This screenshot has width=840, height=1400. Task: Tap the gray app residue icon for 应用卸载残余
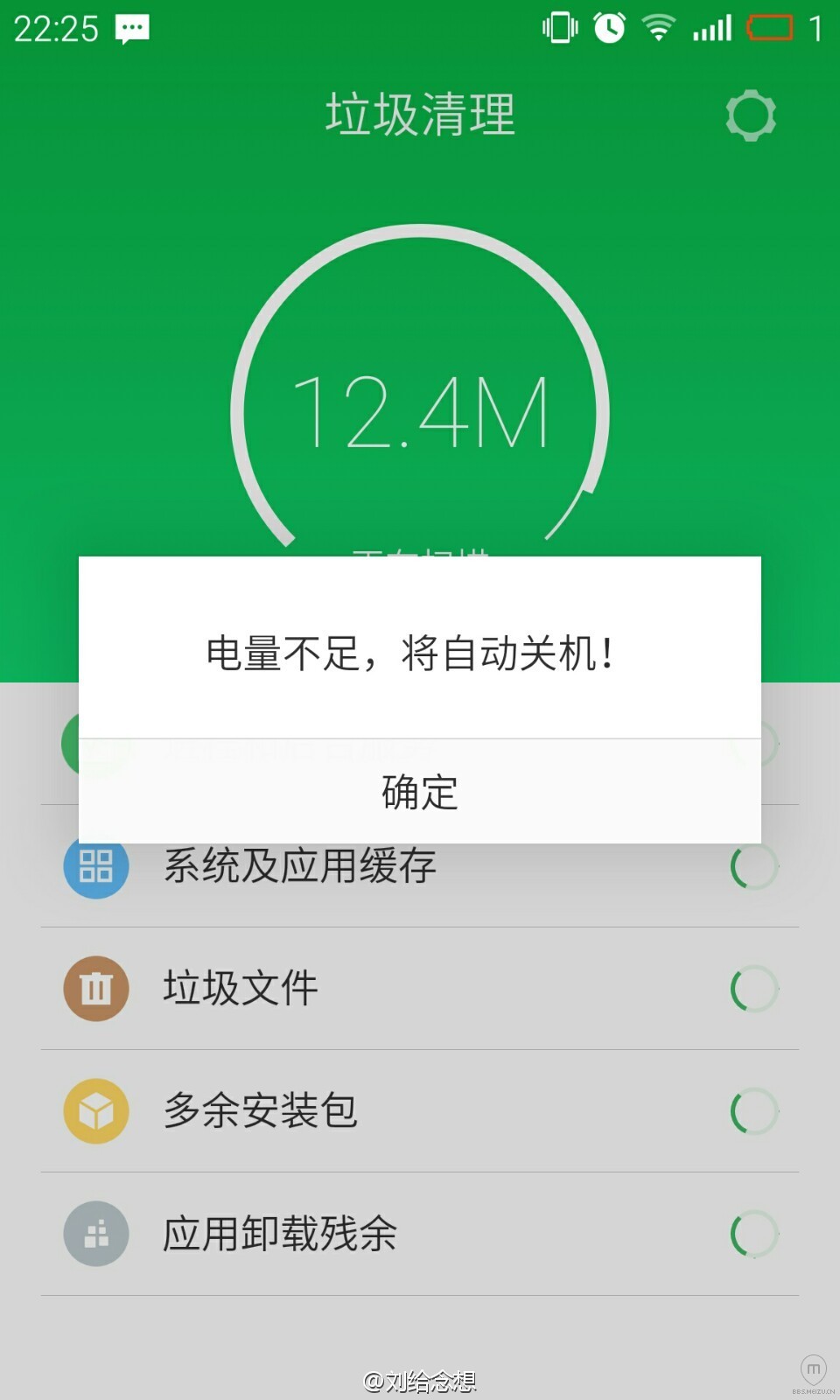point(95,1235)
